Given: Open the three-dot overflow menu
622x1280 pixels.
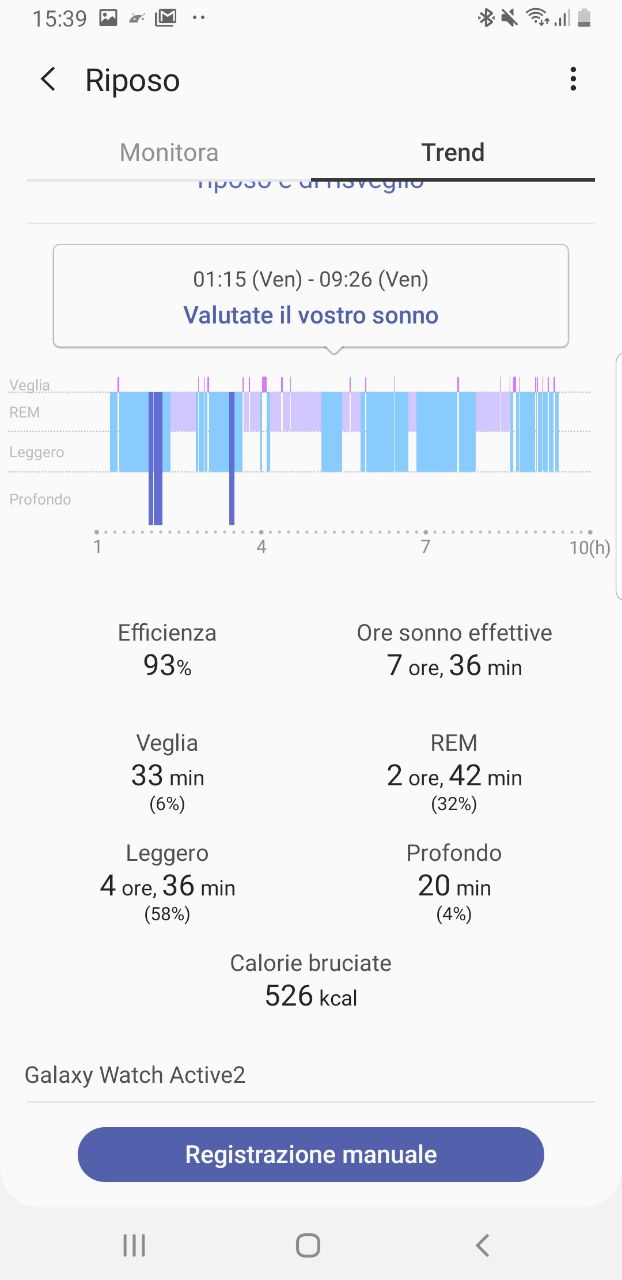Looking at the screenshot, I should pyautogui.click(x=573, y=79).
